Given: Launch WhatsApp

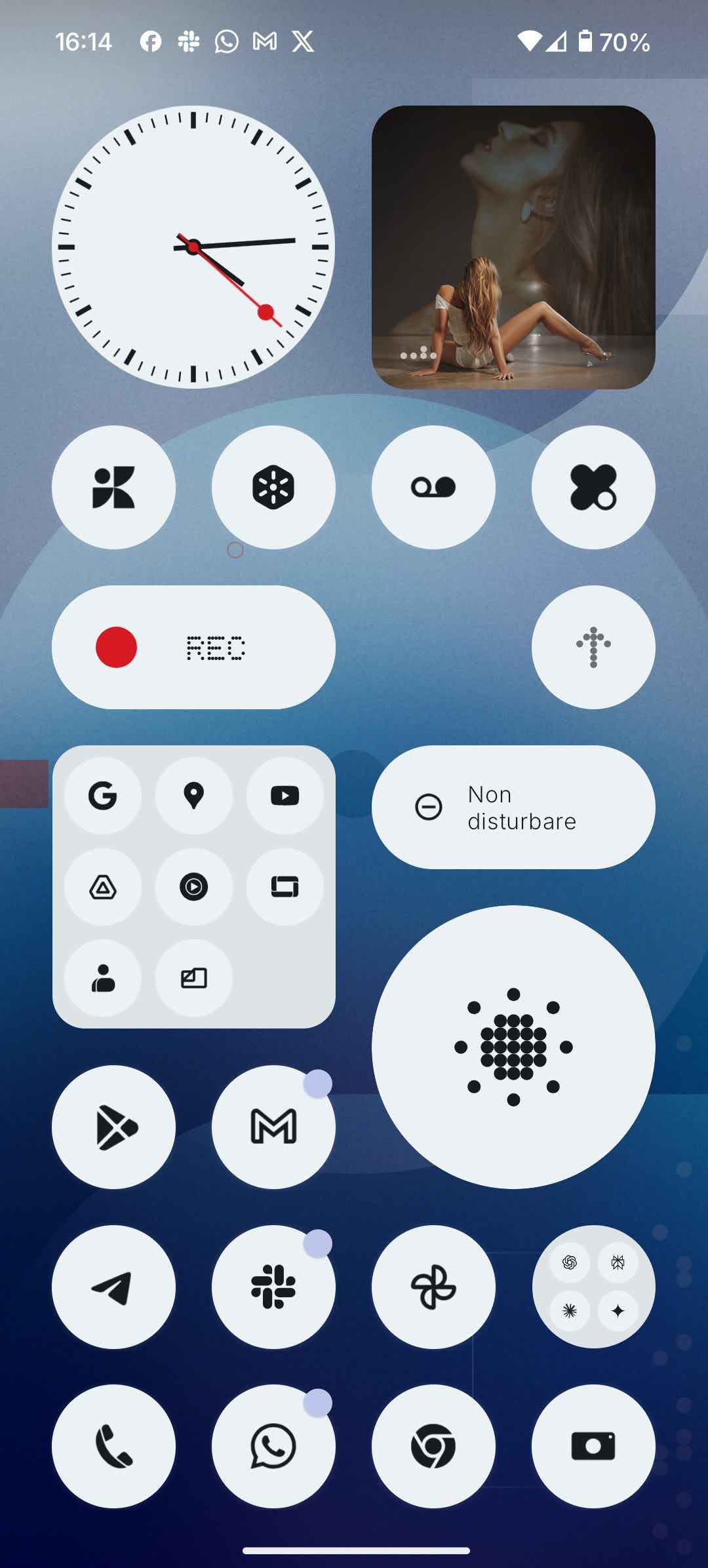Looking at the screenshot, I should [x=273, y=1447].
